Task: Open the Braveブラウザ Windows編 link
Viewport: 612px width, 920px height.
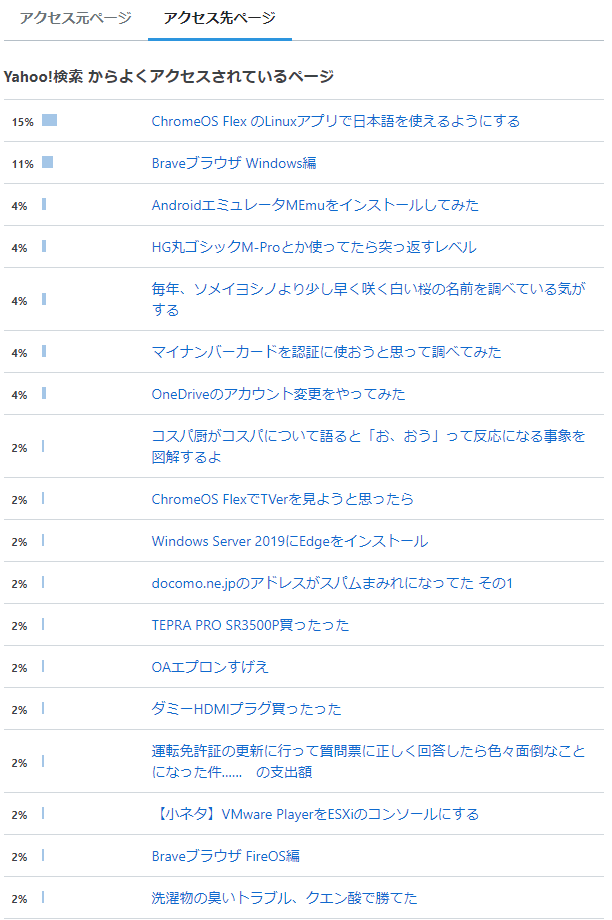Action: pyautogui.click(x=234, y=163)
